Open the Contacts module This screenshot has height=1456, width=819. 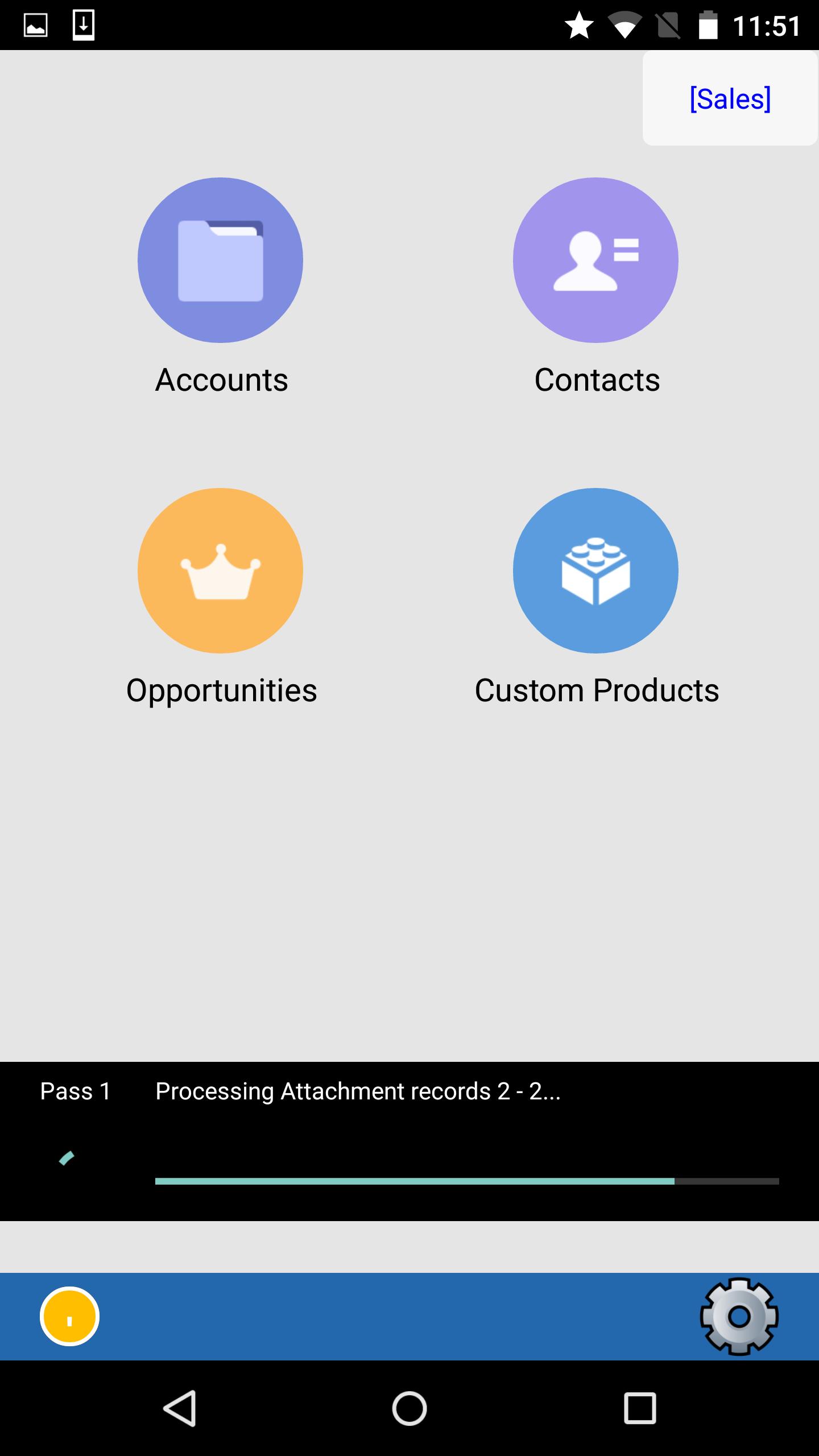point(595,260)
